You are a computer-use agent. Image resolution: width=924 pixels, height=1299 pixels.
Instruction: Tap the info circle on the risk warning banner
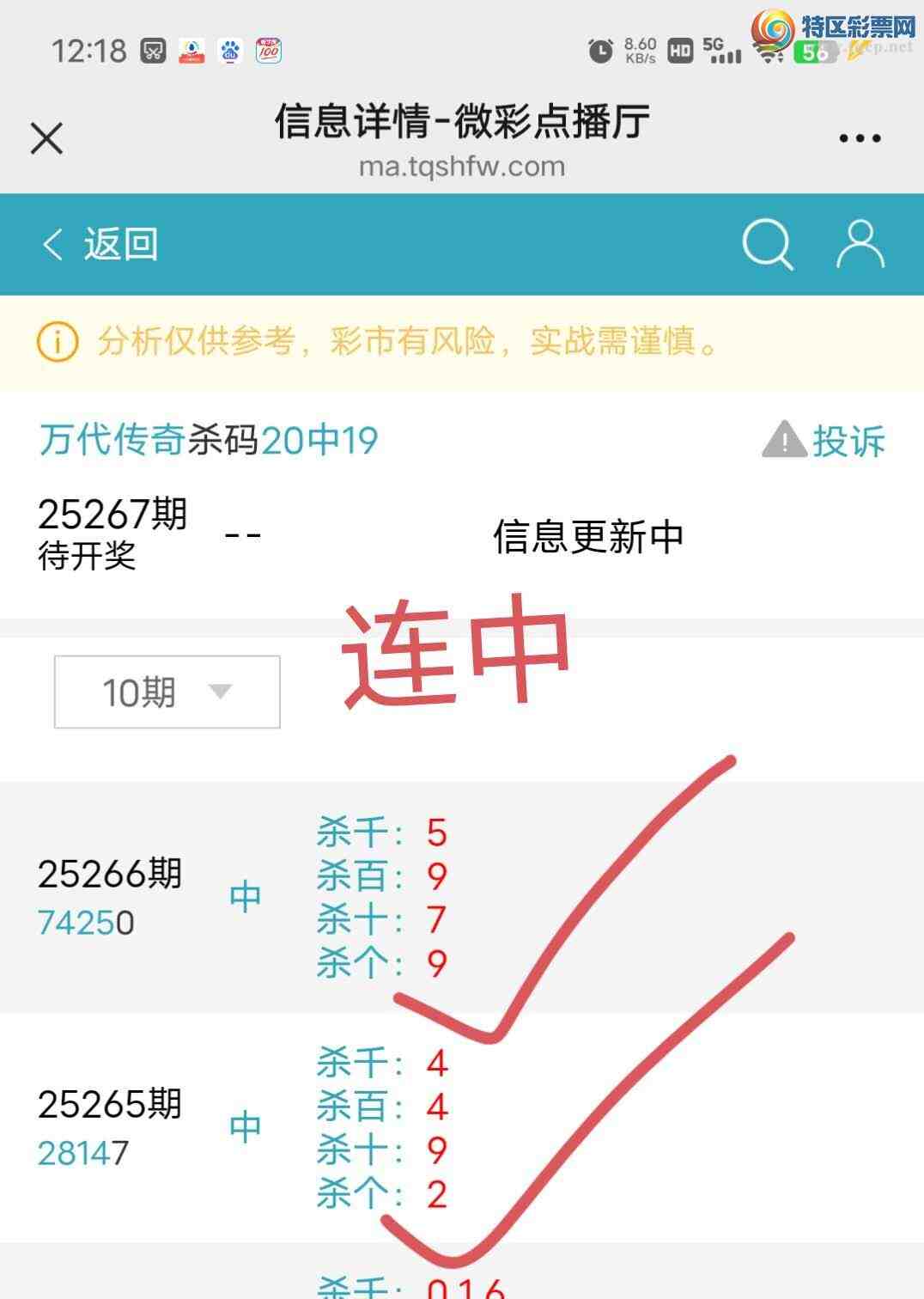(x=55, y=343)
